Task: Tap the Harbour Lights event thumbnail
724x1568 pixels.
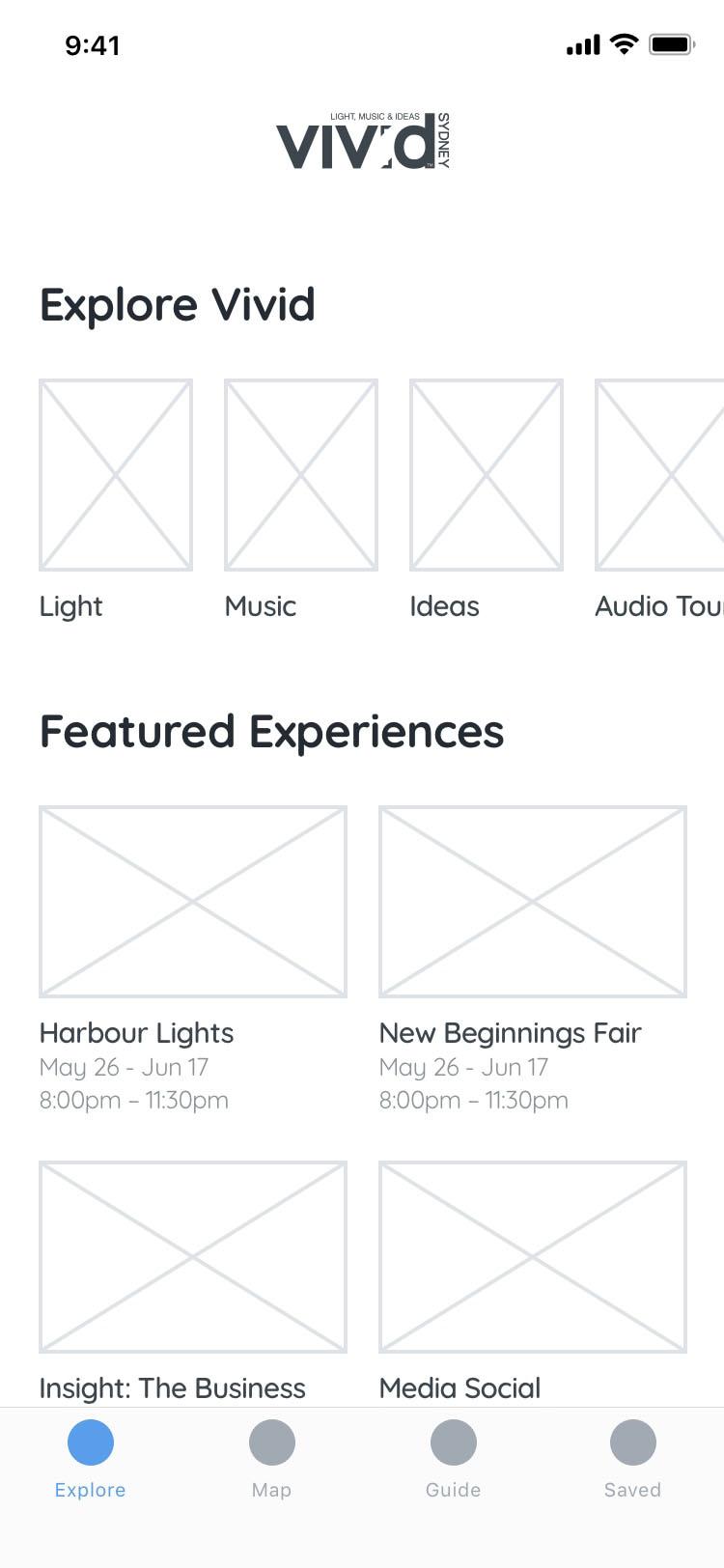Action: tap(192, 901)
